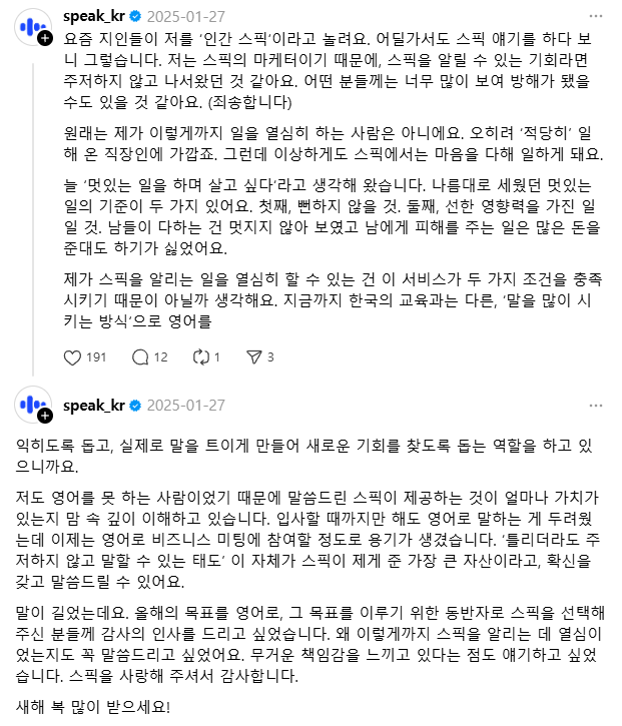Tap speak_kr avatar on the '익히도록 돕고' post
Viewport: 622px width, 726px height.
(32, 404)
